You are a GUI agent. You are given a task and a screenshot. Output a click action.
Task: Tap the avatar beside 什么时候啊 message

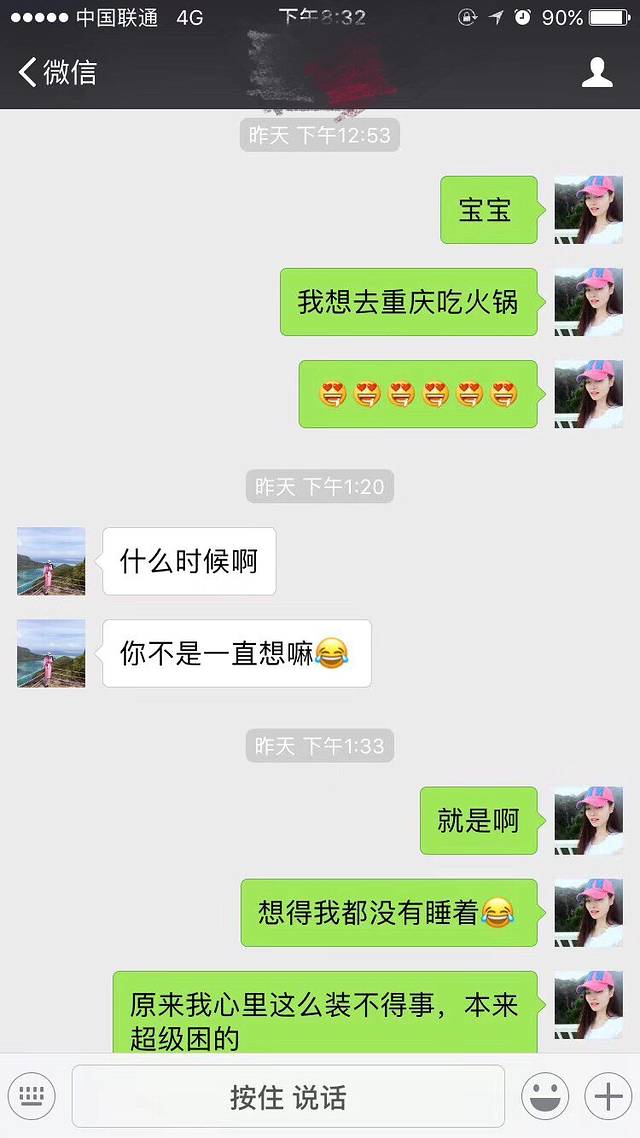coord(51,561)
